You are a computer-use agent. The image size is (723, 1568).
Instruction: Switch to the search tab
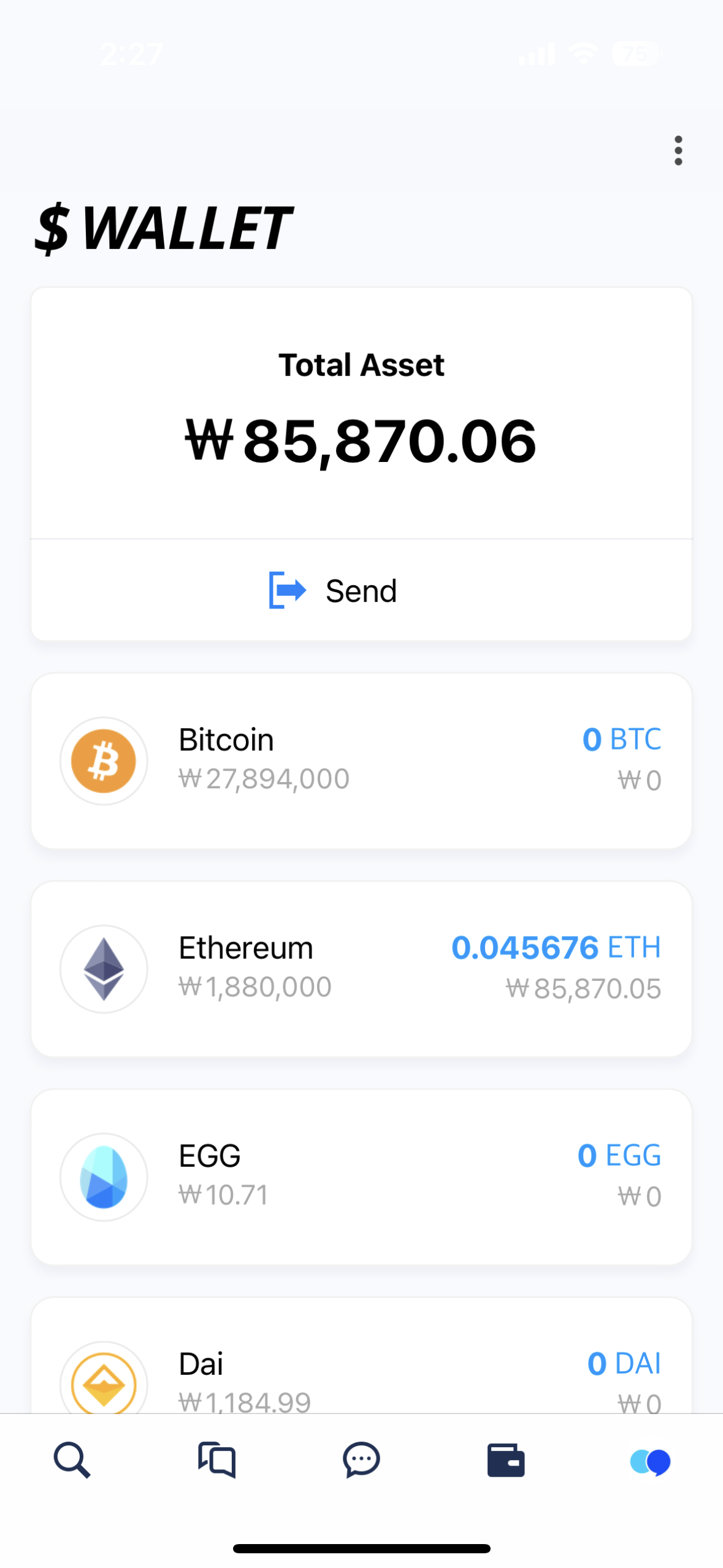point(72,1460)
